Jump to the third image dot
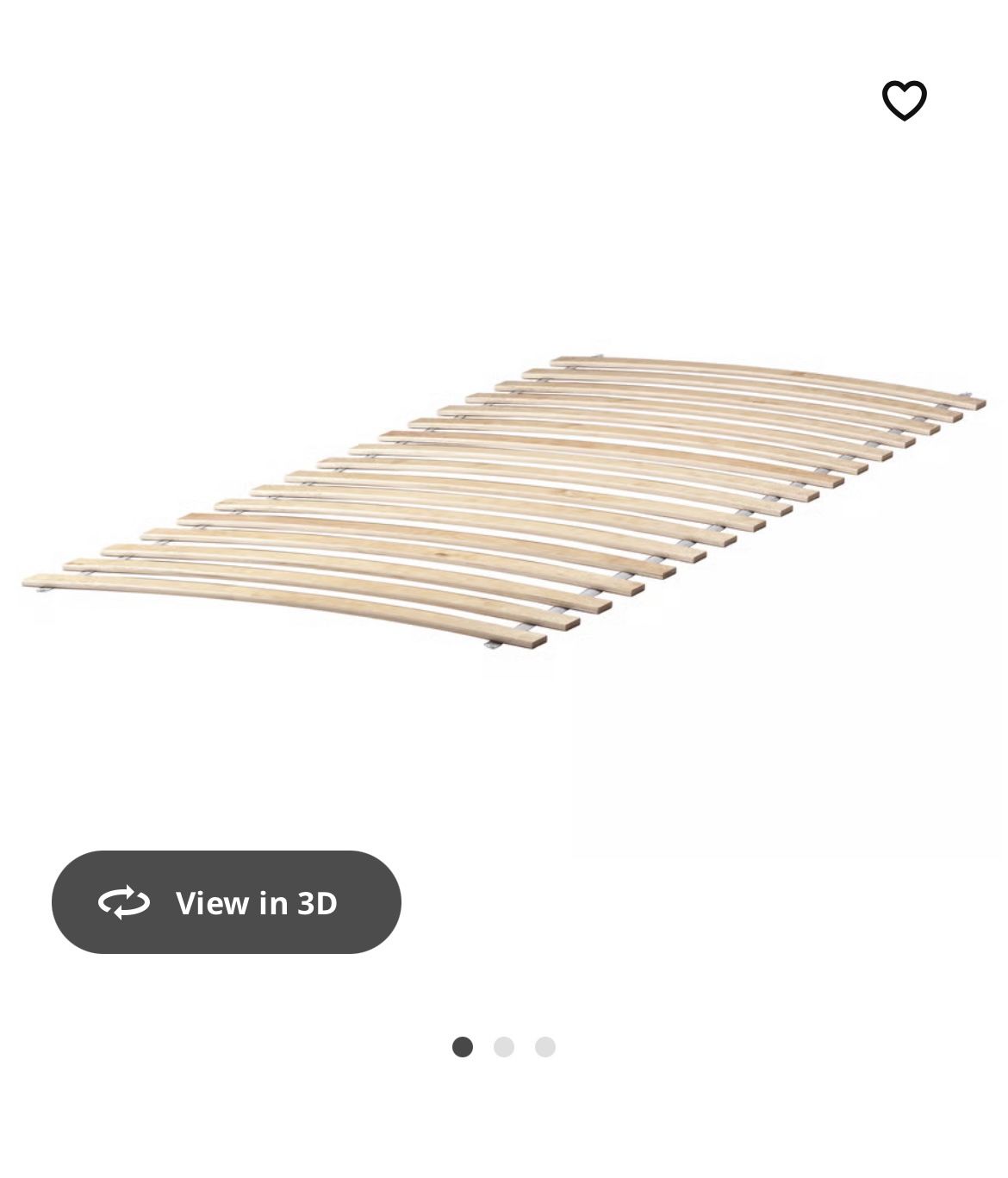 pyautogui.click(x=545, y=1047)
